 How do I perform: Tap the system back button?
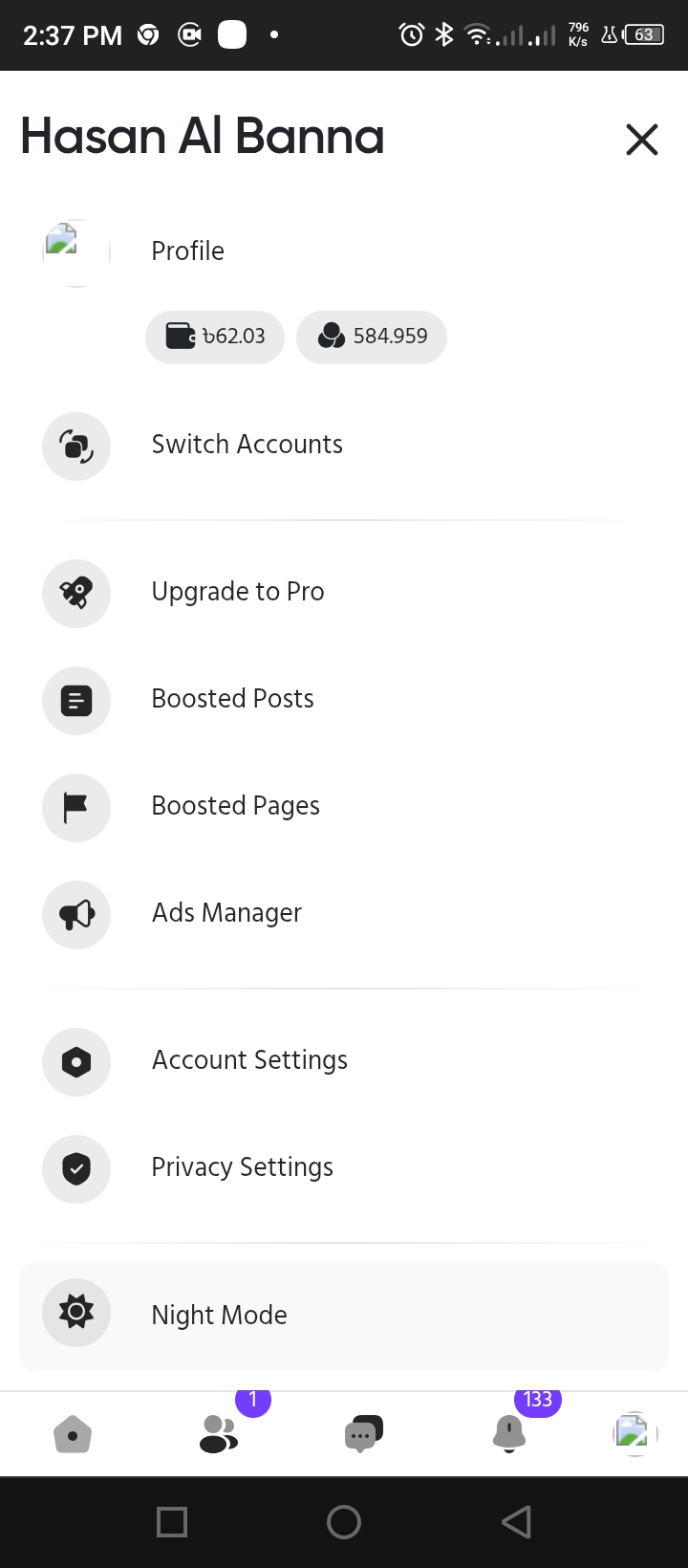[x=516, y=1522]
